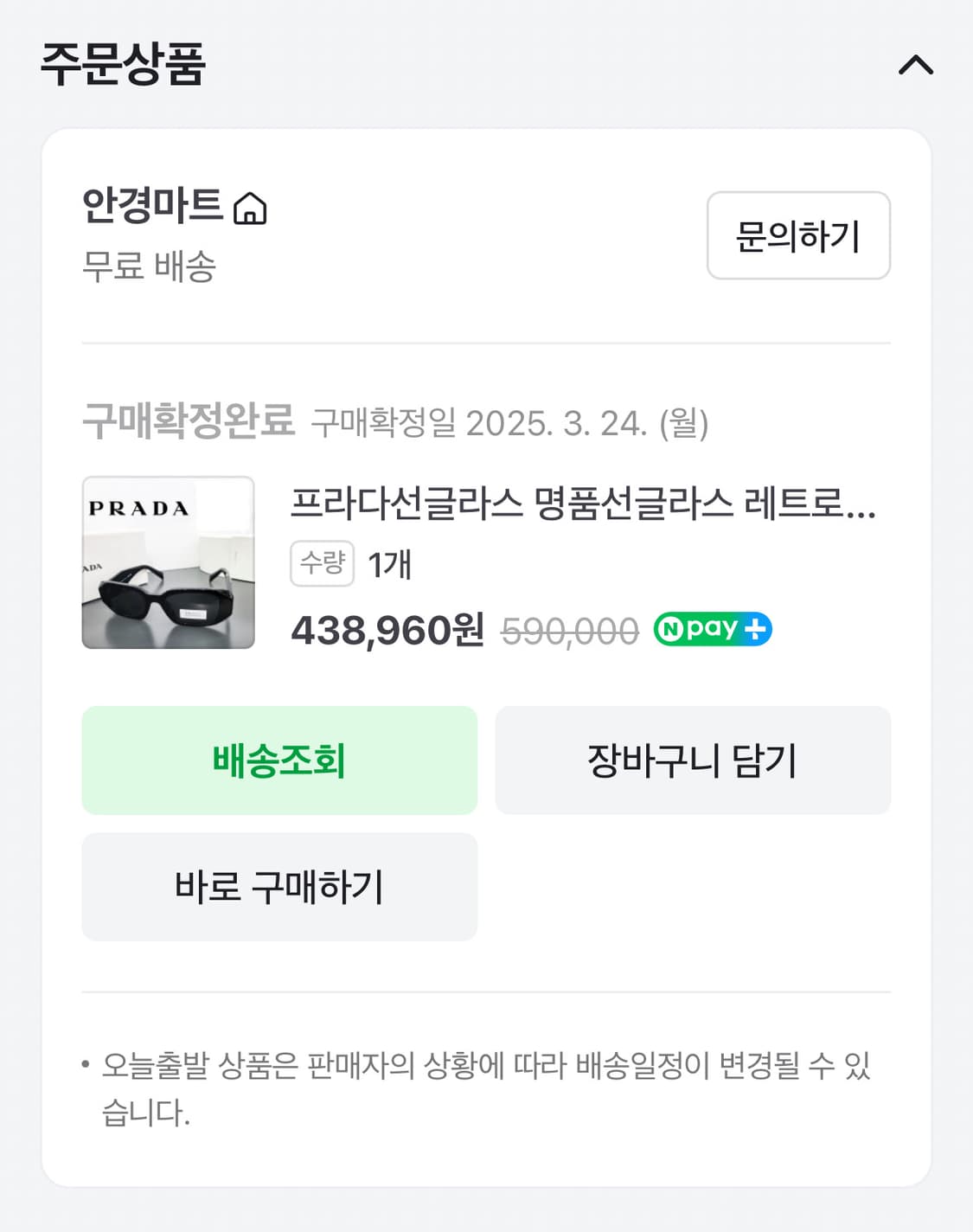Image resolution: width=973 pixels, height=1232 pixels.
Task: Click the Npay plus badge
Action: 713,629
